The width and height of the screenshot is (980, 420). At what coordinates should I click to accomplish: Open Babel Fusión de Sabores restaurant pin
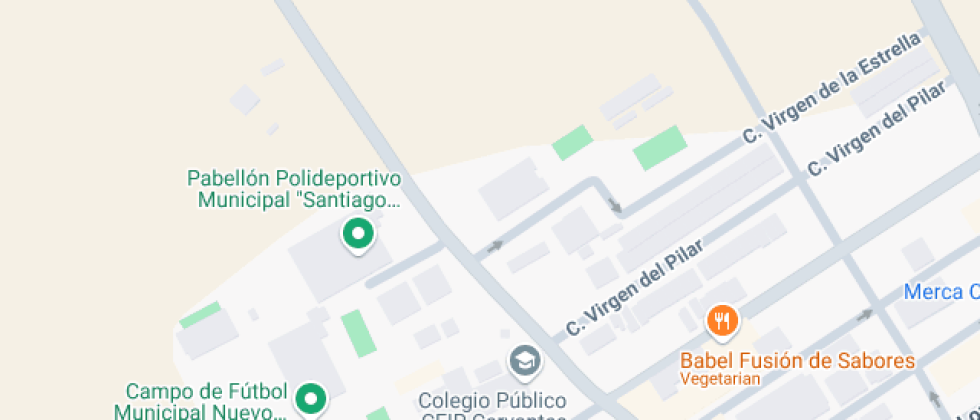click(x=722, y=321)
